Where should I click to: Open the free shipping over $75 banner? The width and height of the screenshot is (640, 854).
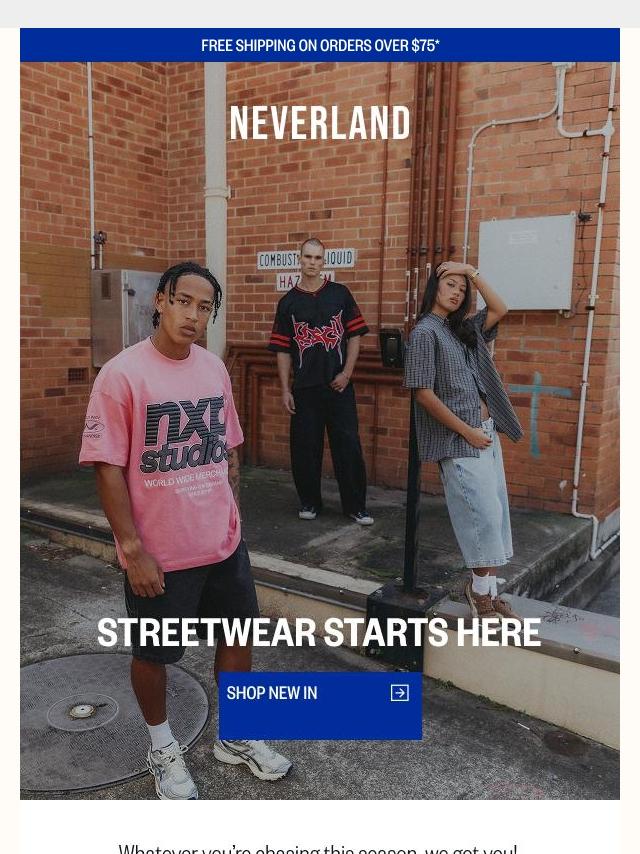coord(320,46)
